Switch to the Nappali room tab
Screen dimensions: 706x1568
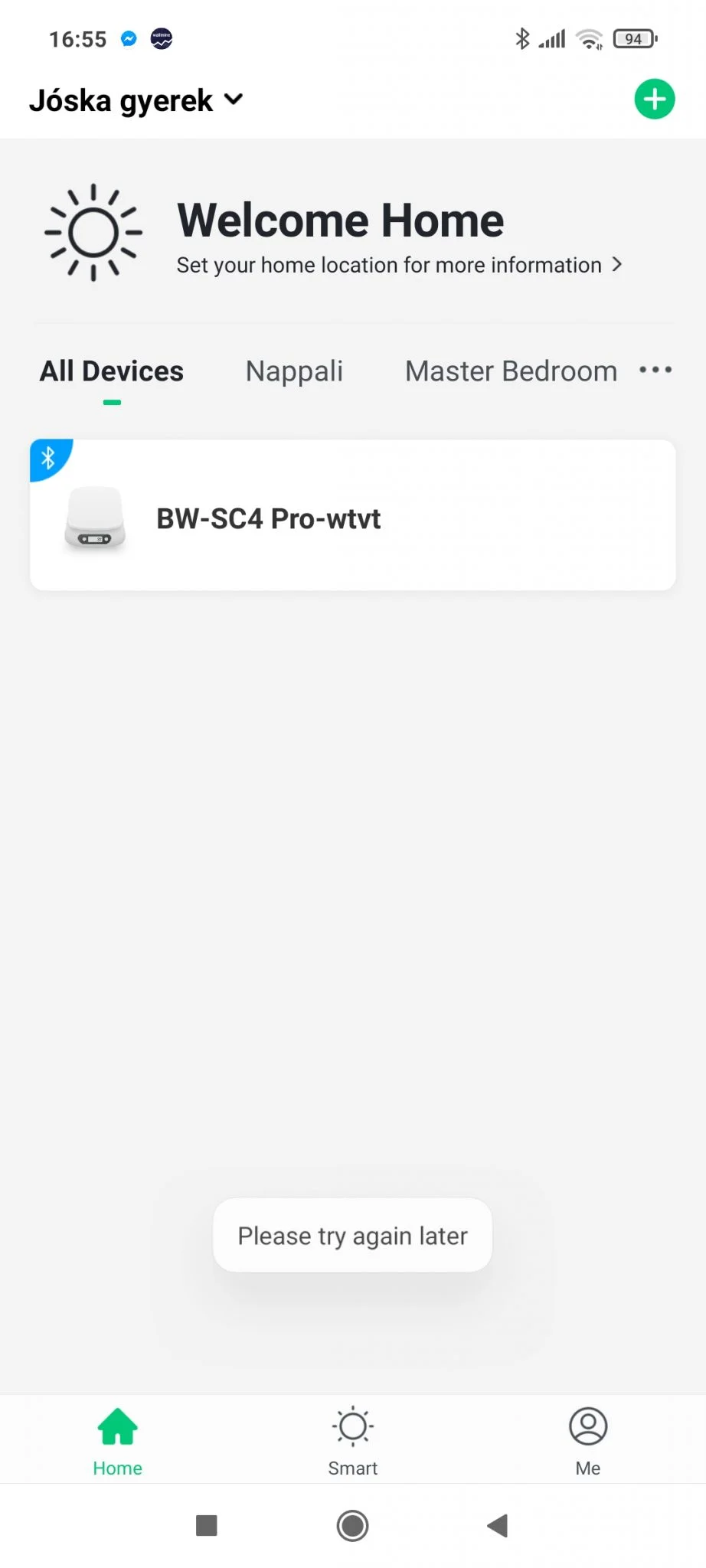294,371
